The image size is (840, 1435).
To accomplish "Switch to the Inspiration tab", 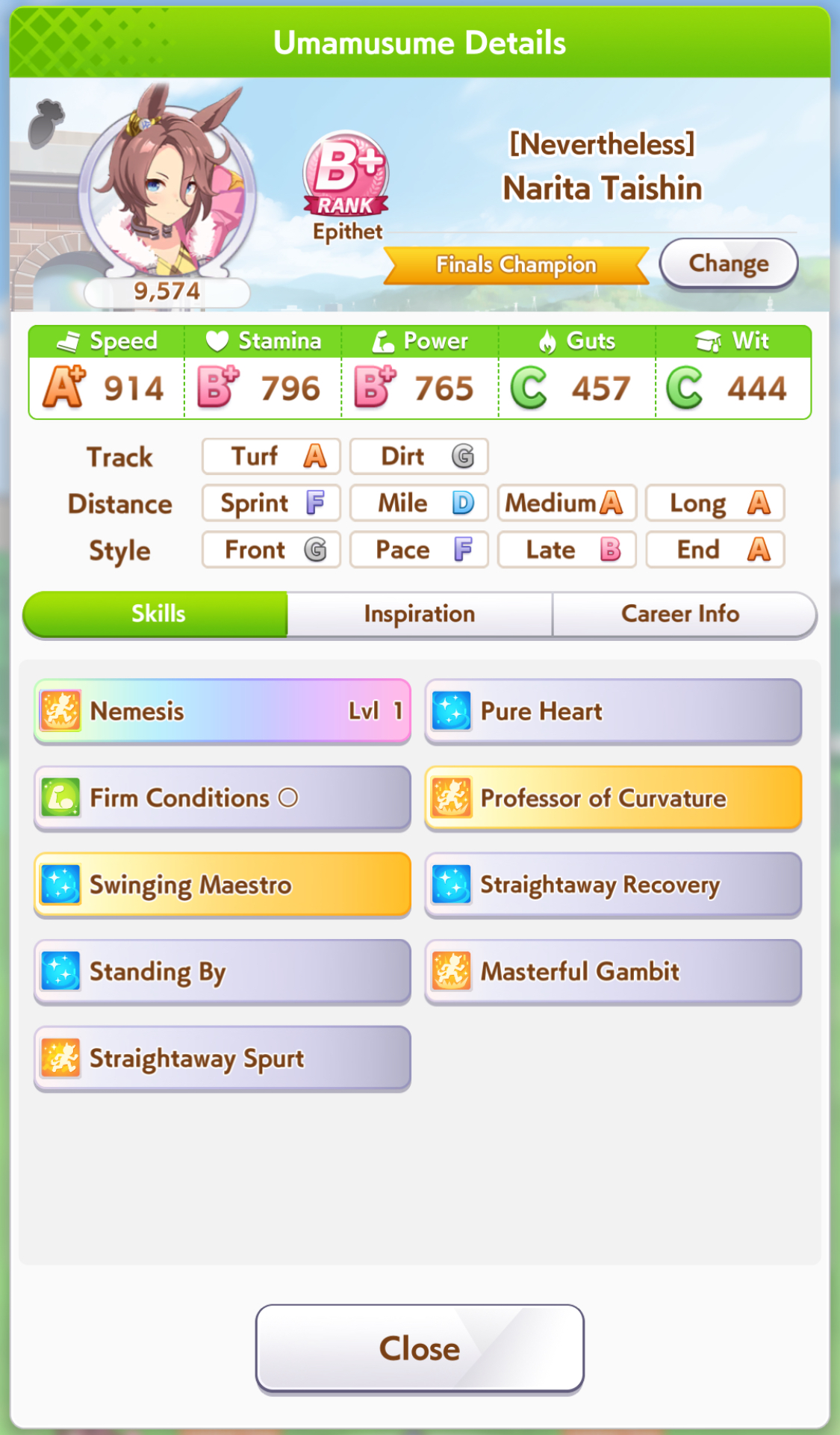I will [420, 614].
